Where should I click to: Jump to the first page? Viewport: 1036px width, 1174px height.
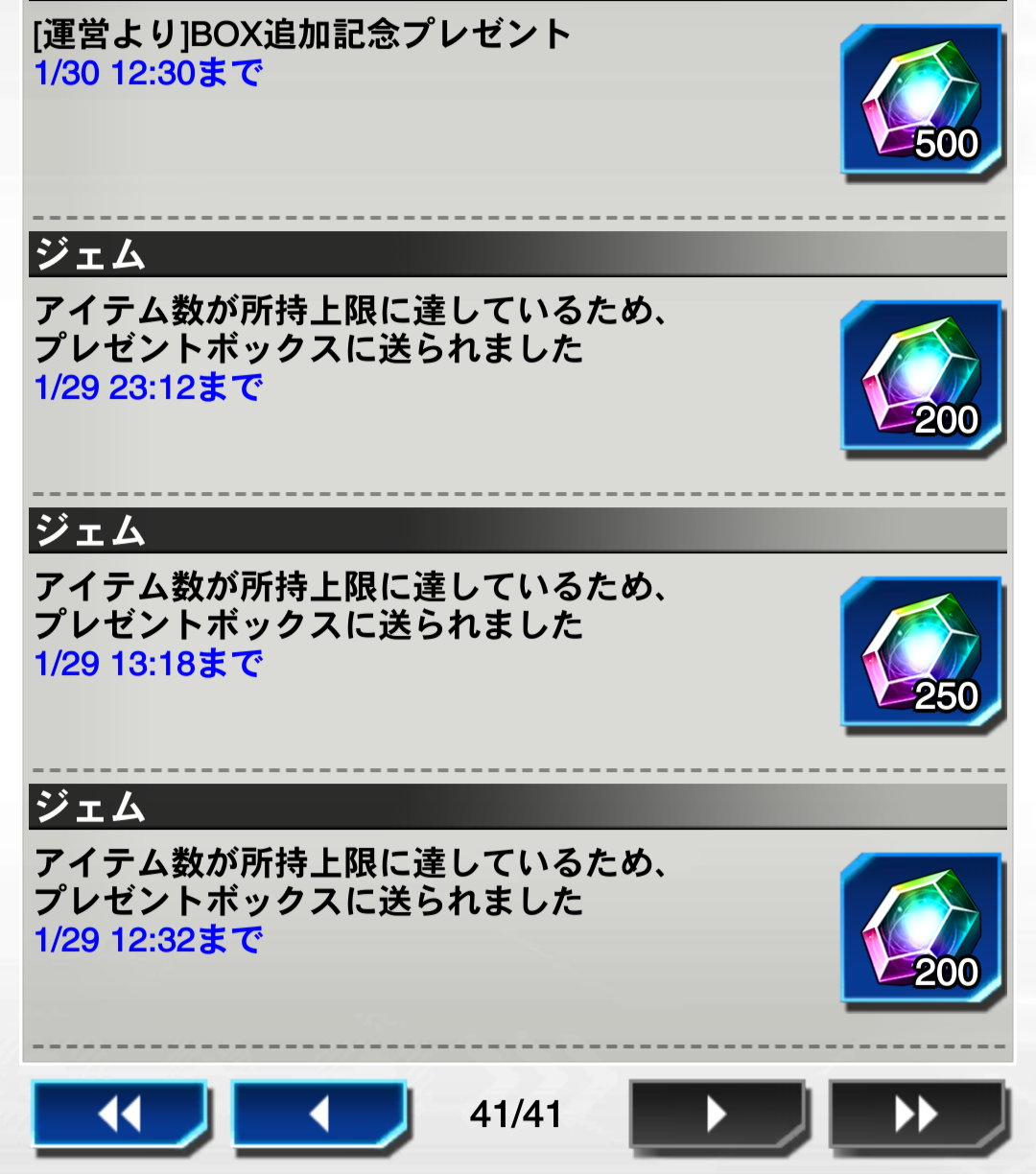[120, 1115]
